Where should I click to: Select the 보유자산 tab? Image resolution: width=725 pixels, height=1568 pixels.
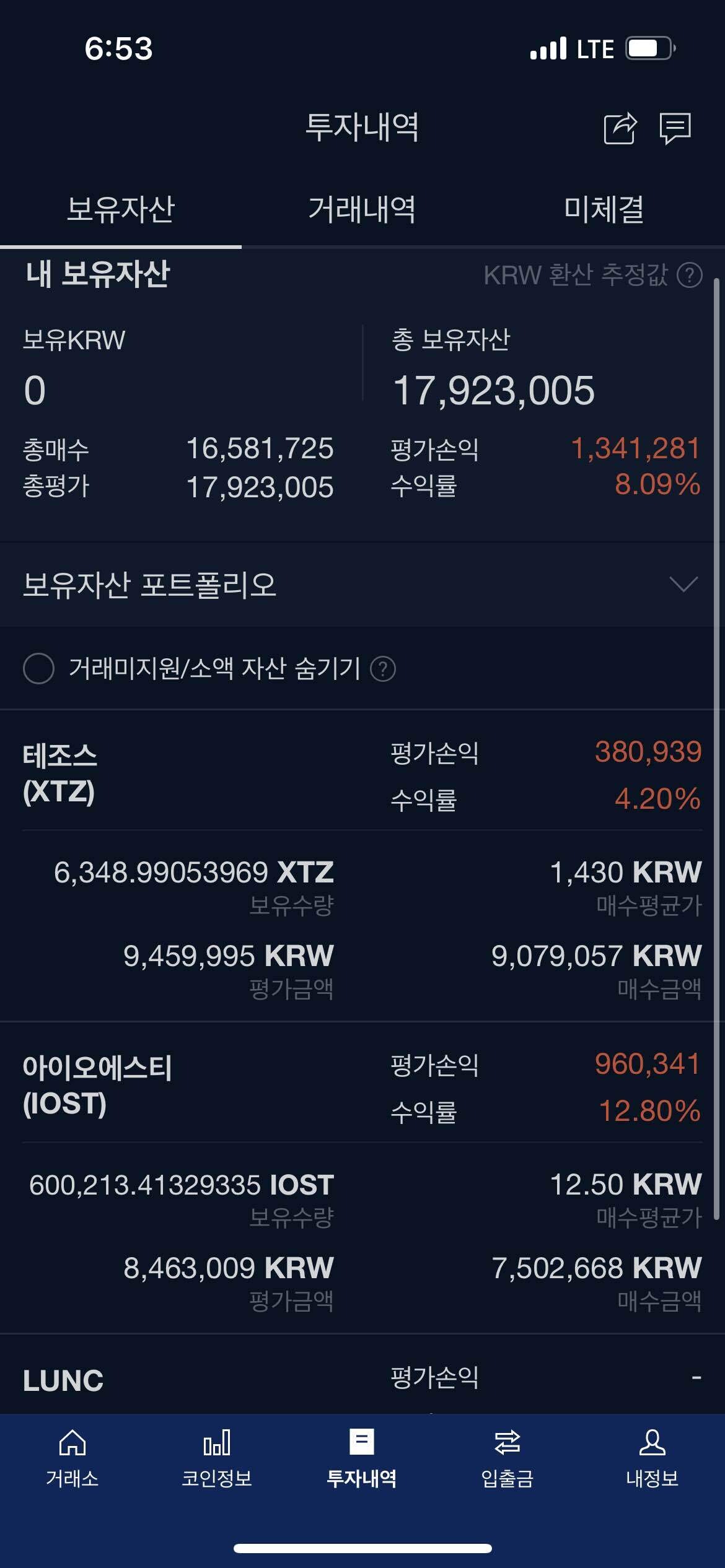[x=121, y=209]
